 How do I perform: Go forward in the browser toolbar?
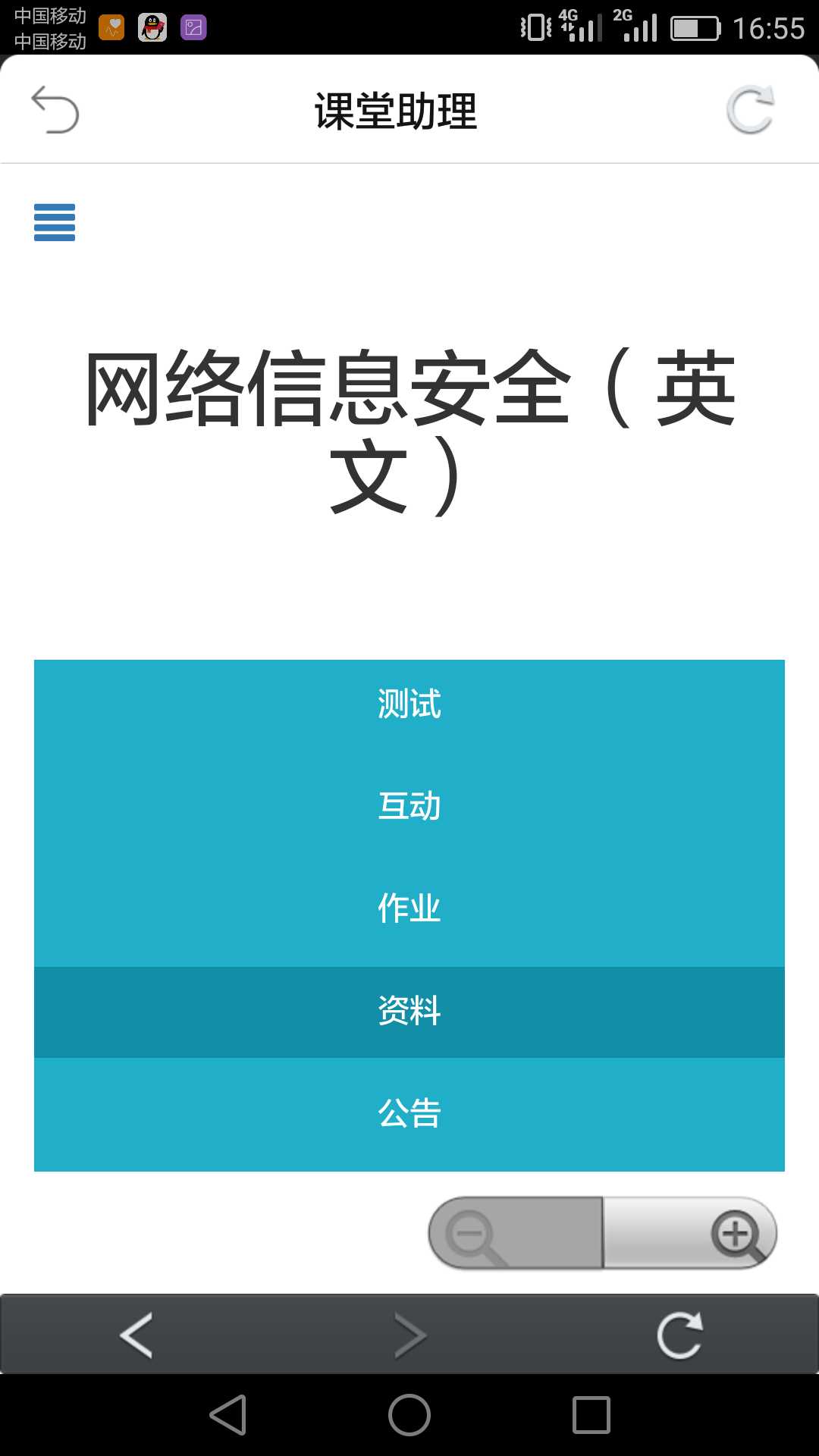pos(409,1335)
